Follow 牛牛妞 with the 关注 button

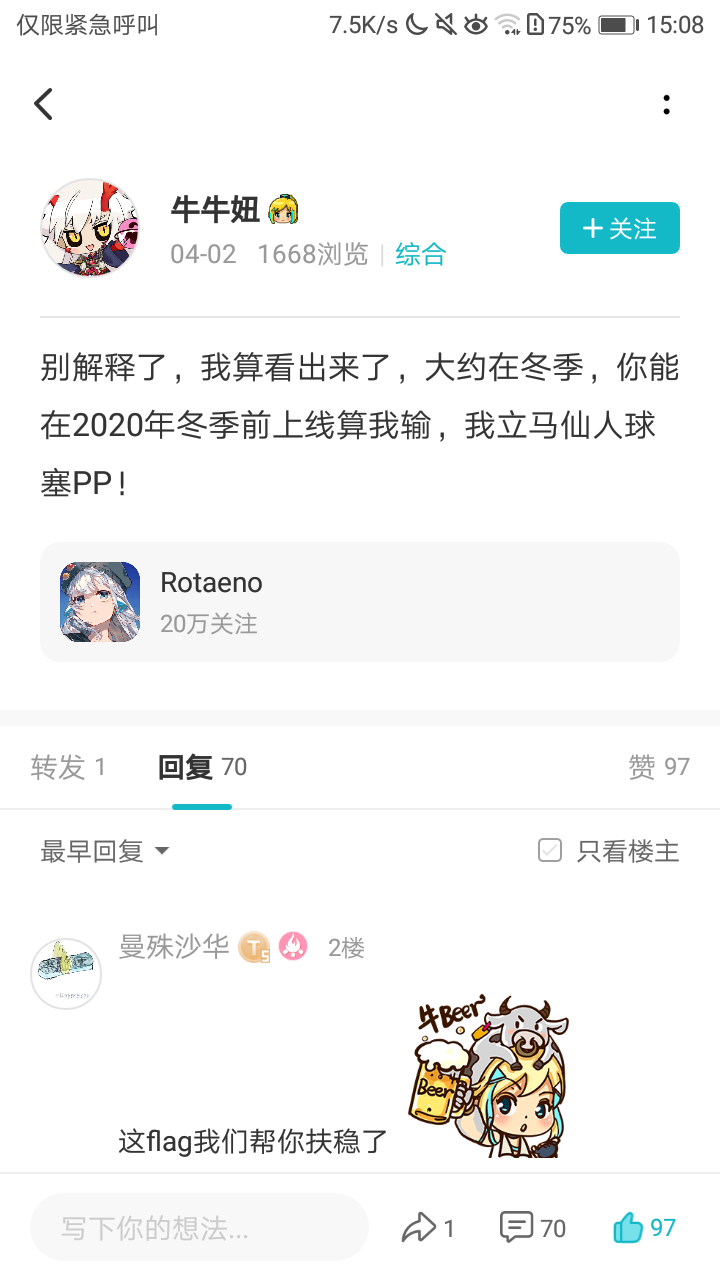[619, 228]
